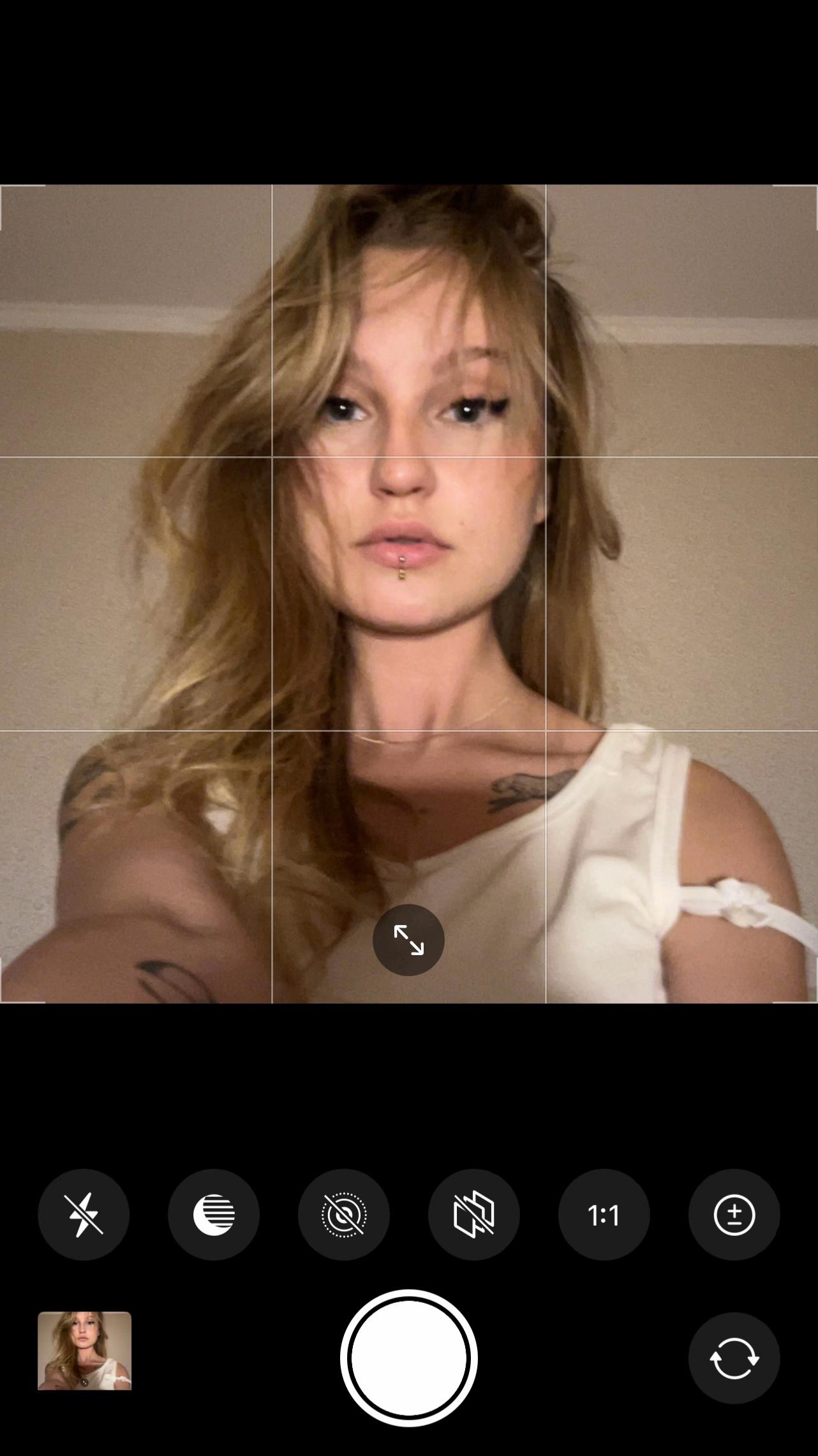Change the 1:1 aspect ratio
Screen dimensions: 818x1456
tap(604, 1215)
